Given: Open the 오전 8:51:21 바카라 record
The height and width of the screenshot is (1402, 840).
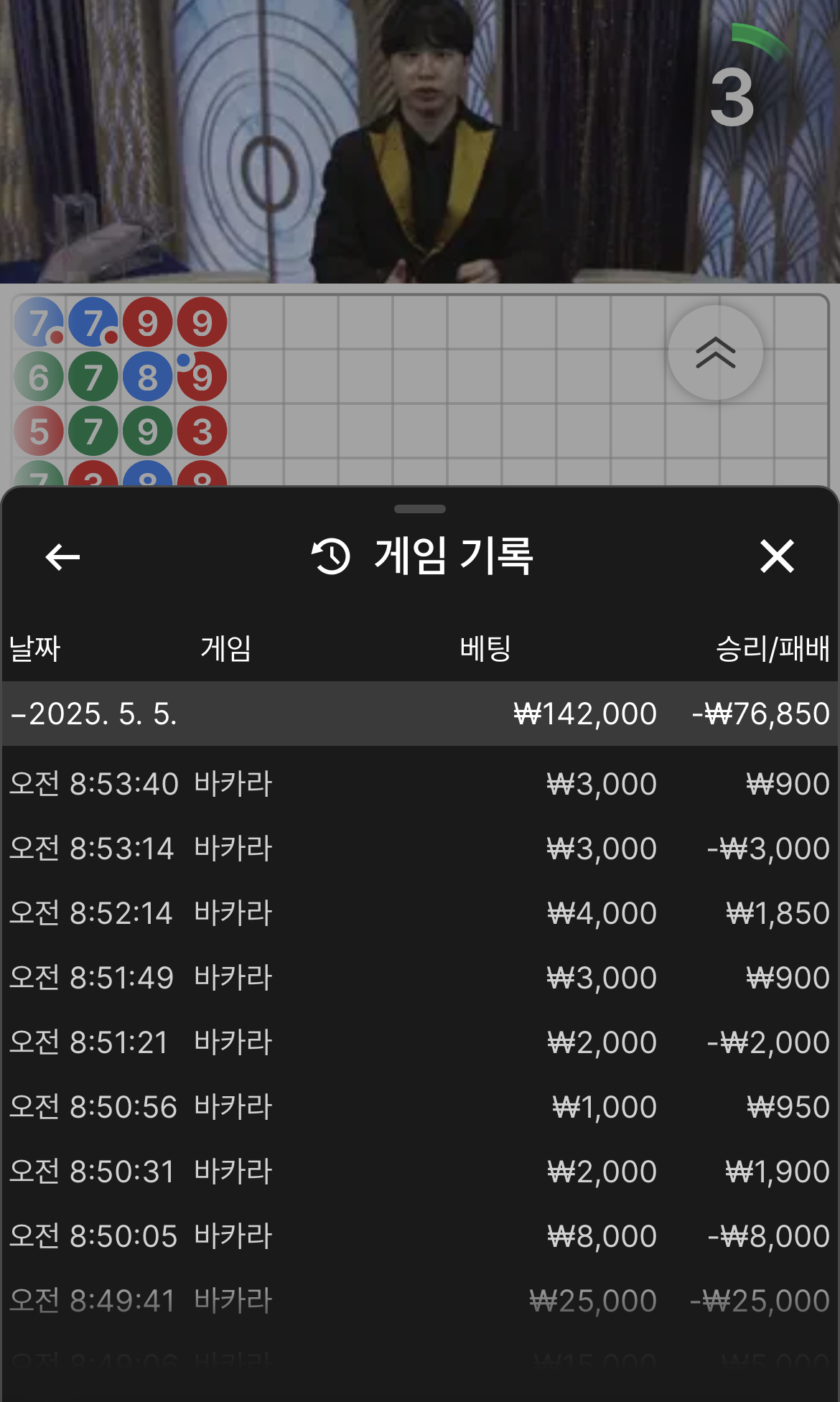Looking at the screenshot, I should point(420,1042).
